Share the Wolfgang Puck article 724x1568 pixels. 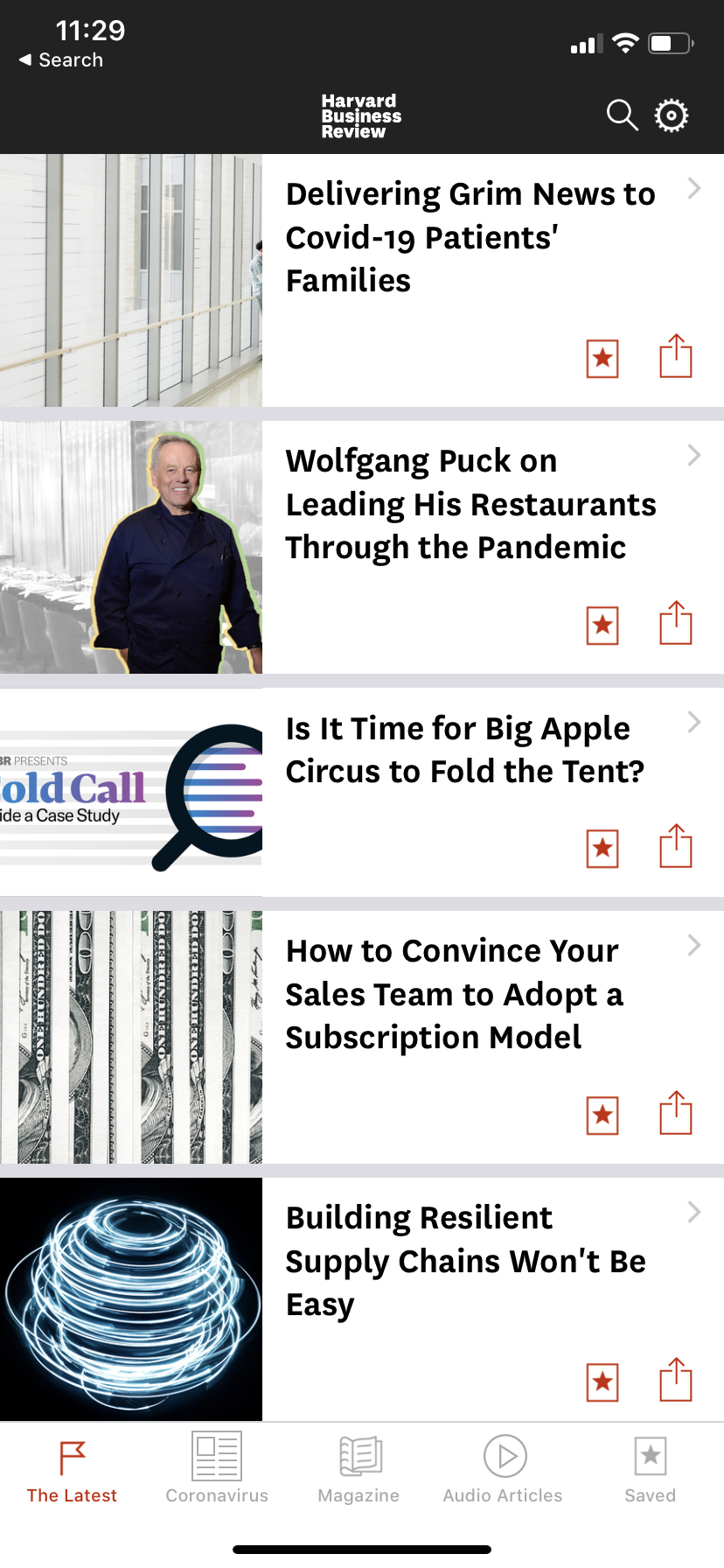pyautogui.click(x=675, y=624)
